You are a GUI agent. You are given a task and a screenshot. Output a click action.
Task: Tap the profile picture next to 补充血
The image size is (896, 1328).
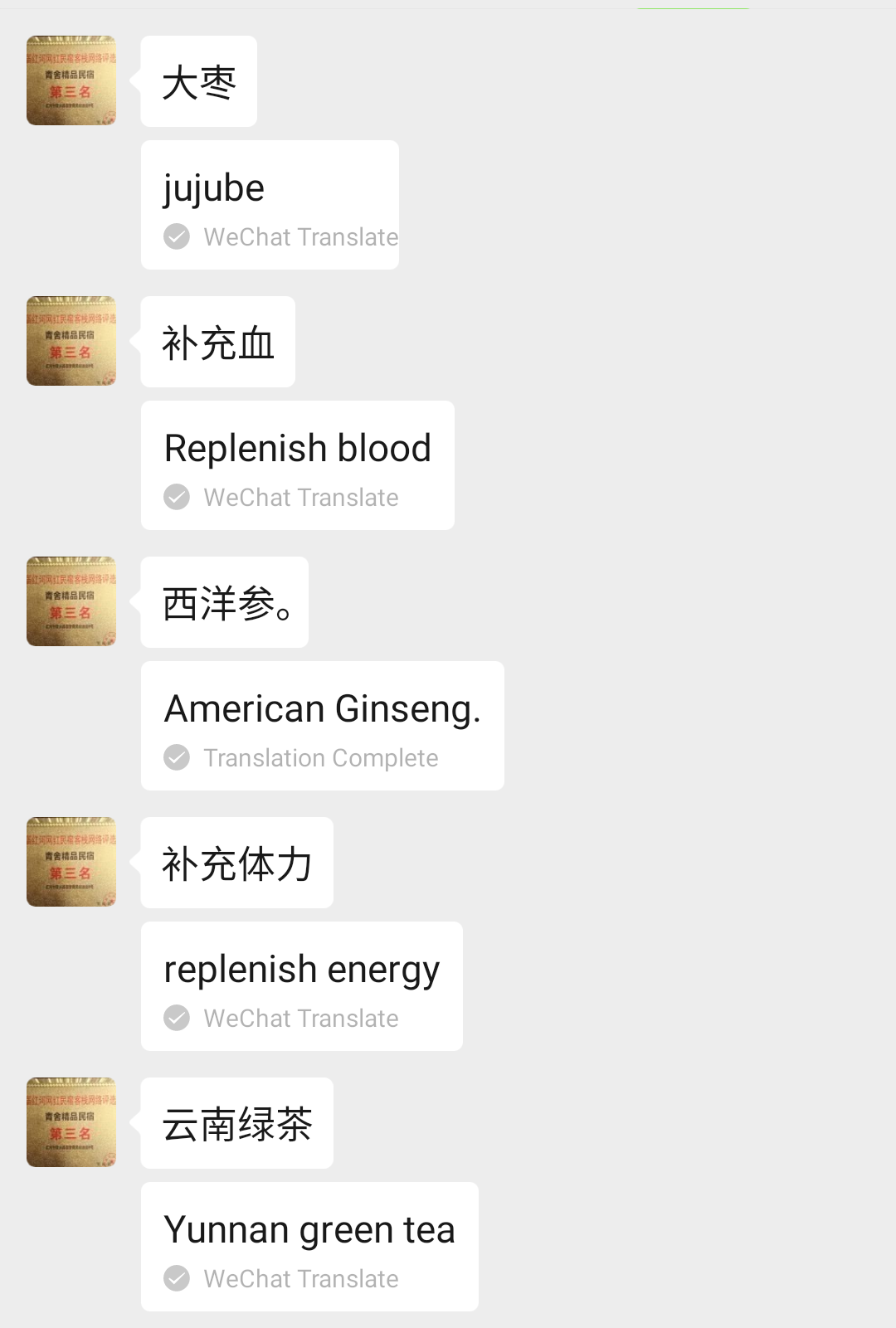click(x=71, y=341)
